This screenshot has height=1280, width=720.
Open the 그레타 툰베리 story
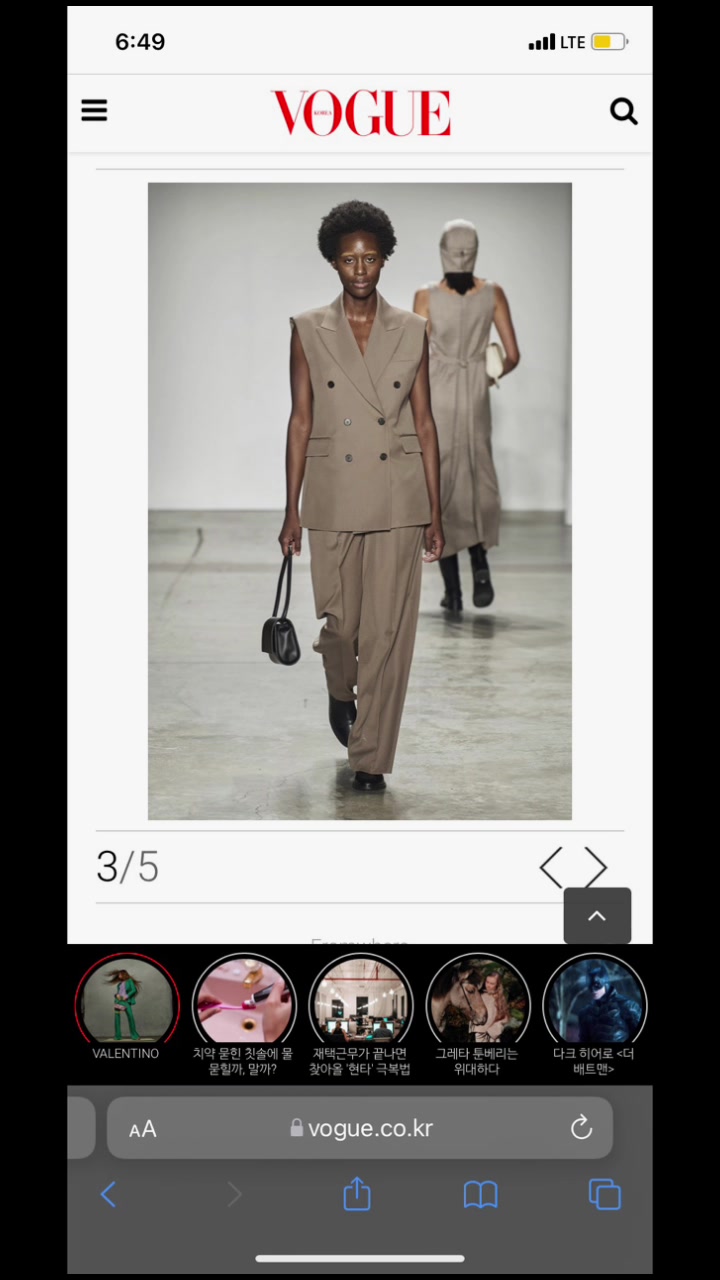click(x=477, y=1001)
